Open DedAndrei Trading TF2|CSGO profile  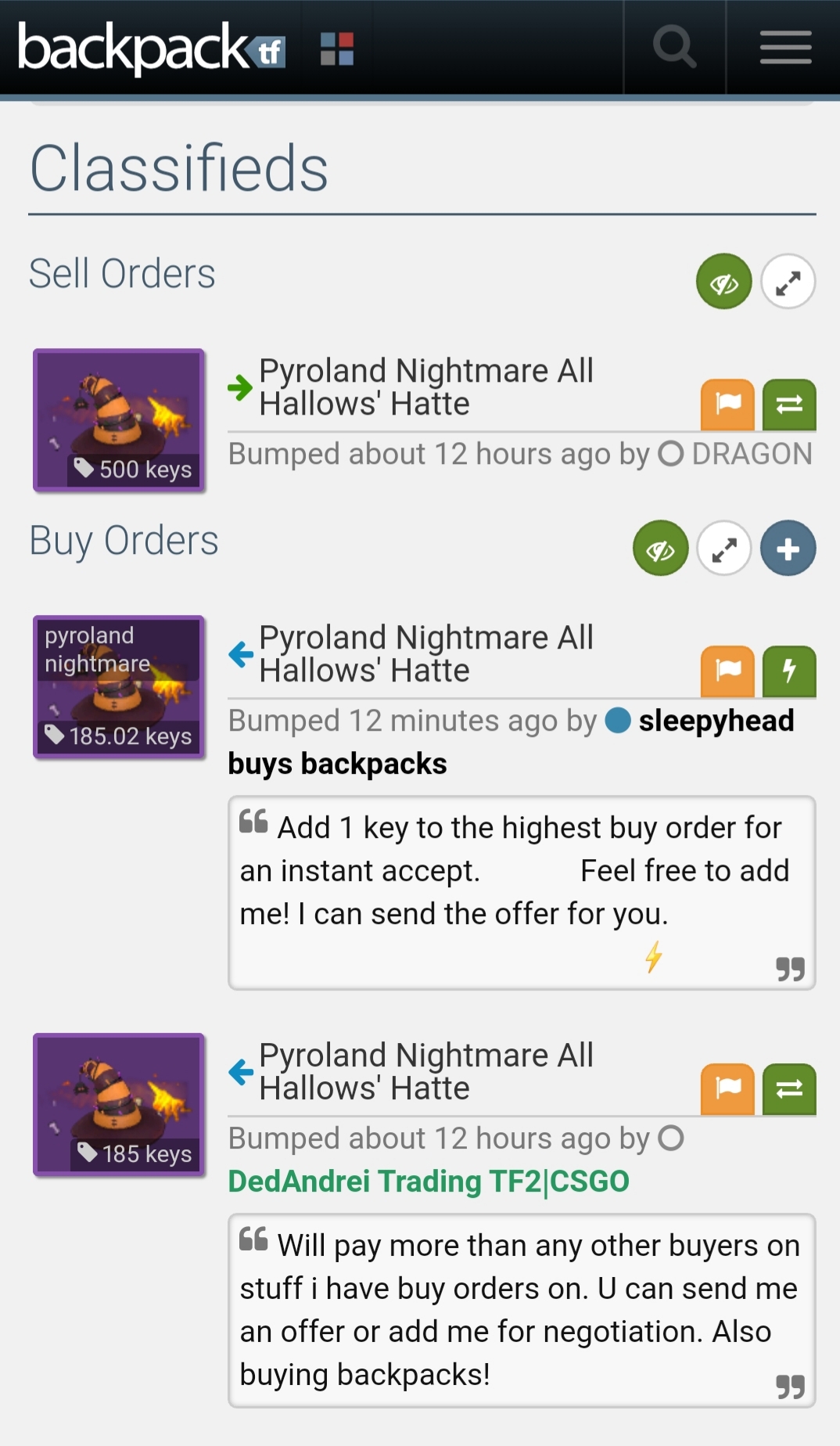(429, 1182)
